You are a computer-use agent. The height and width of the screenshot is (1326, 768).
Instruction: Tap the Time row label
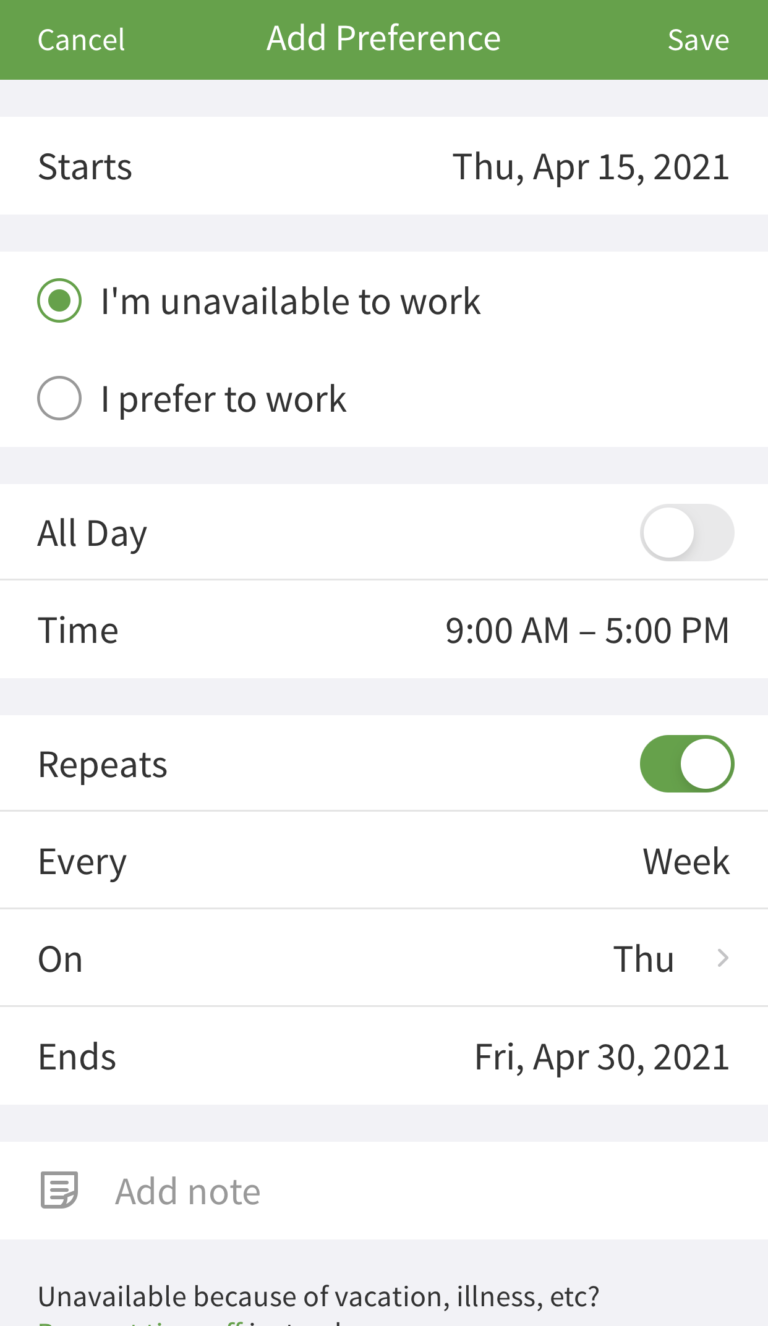[77, 629]
